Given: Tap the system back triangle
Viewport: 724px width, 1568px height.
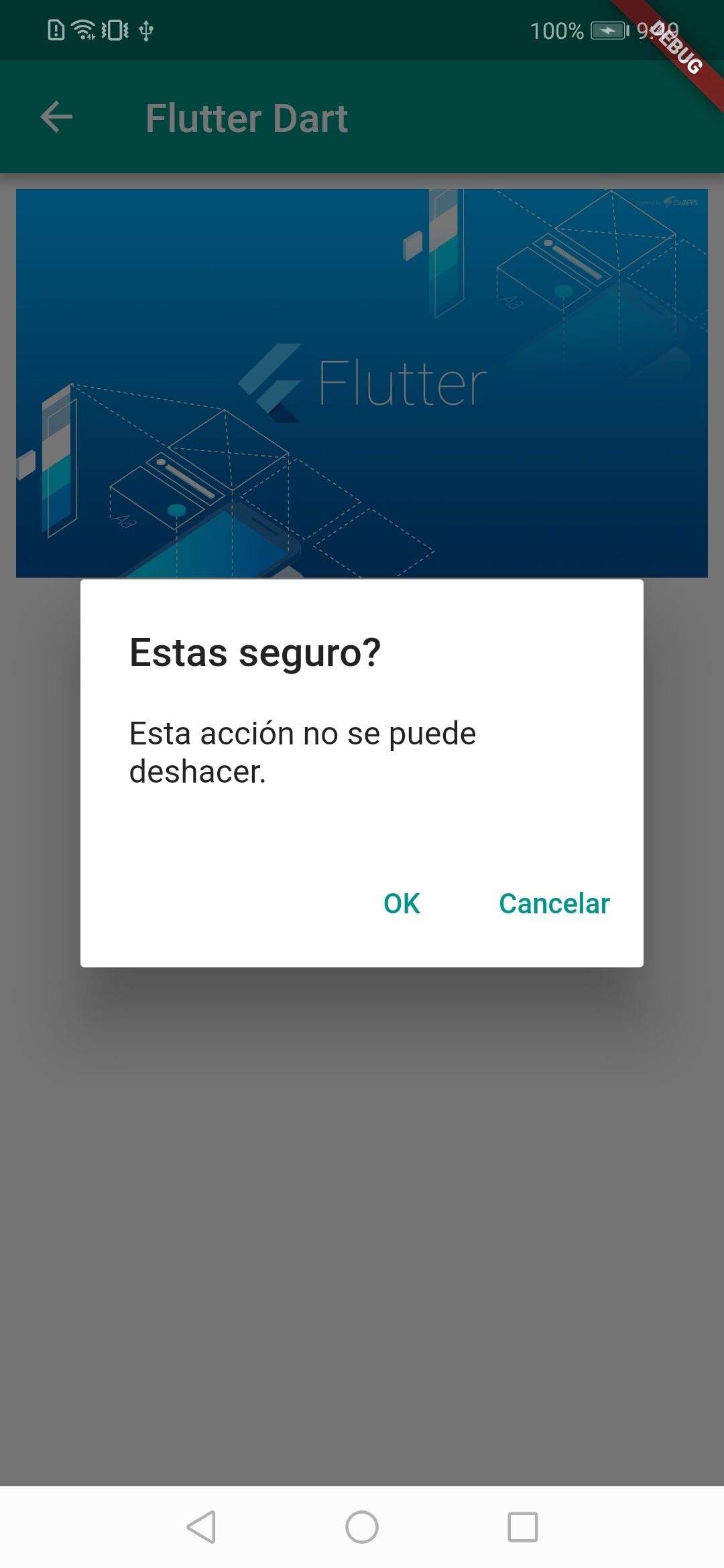Looking at the screenshot, I should (201, 1527).
